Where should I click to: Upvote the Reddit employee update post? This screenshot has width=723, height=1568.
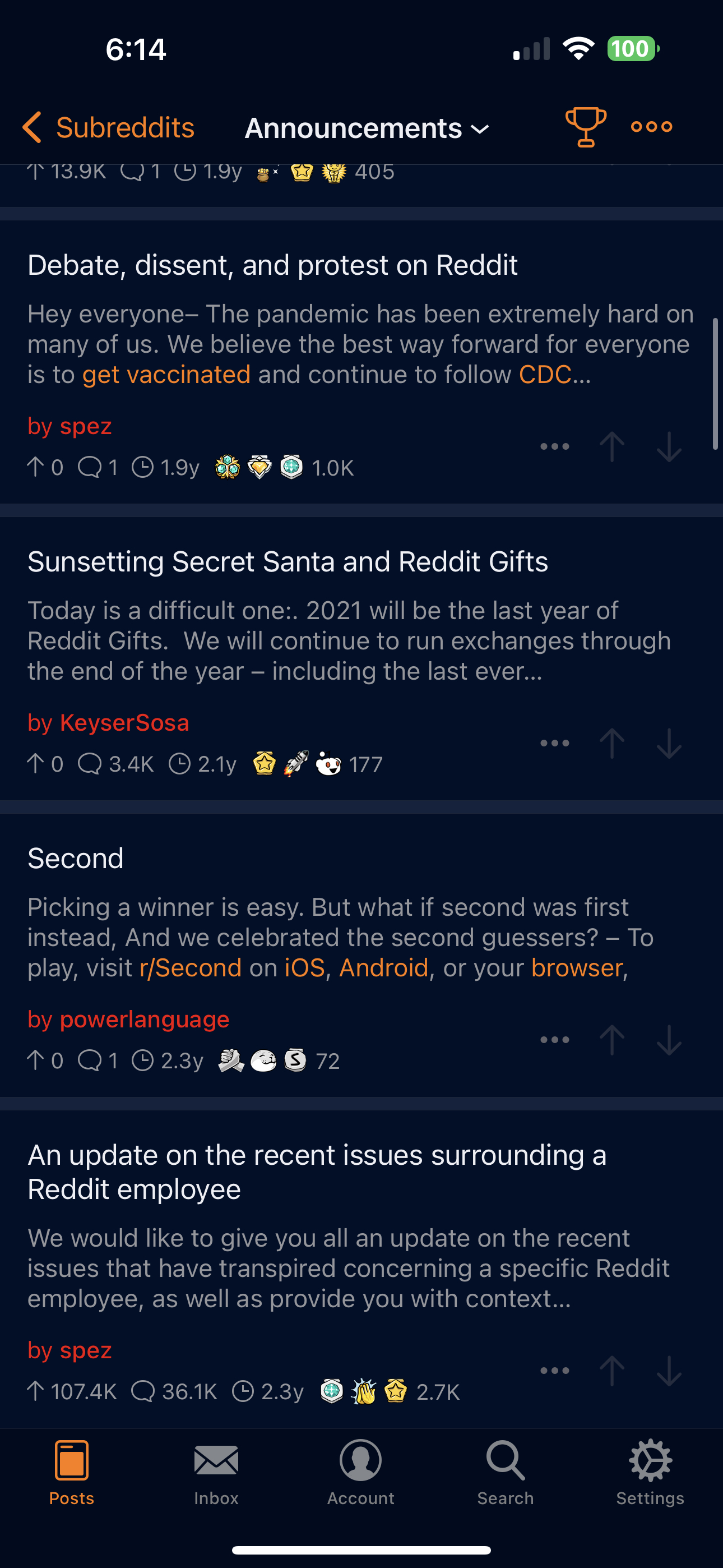(611, 1371)
